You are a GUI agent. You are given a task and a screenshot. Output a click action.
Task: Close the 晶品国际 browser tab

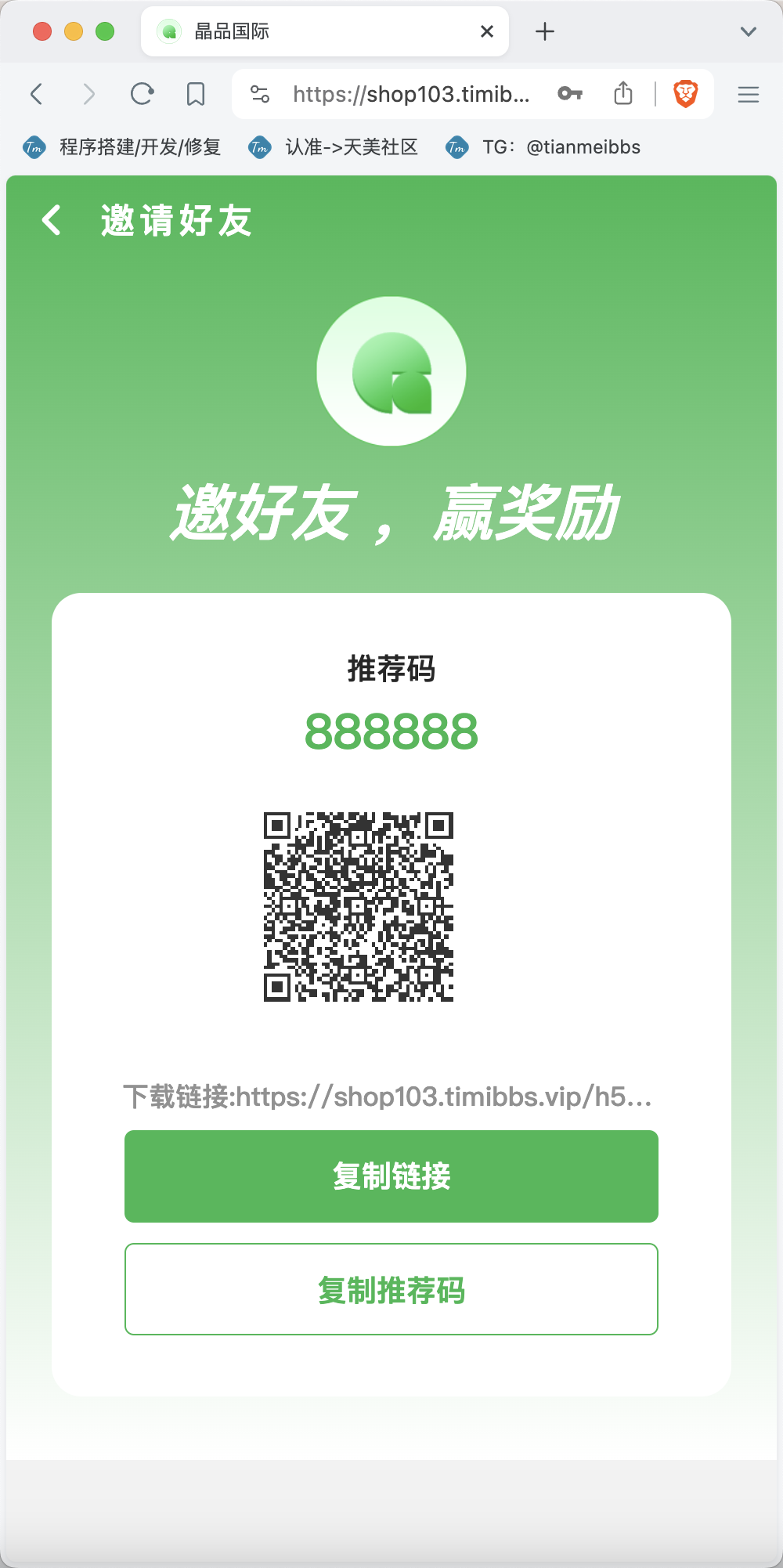[487, 31]
